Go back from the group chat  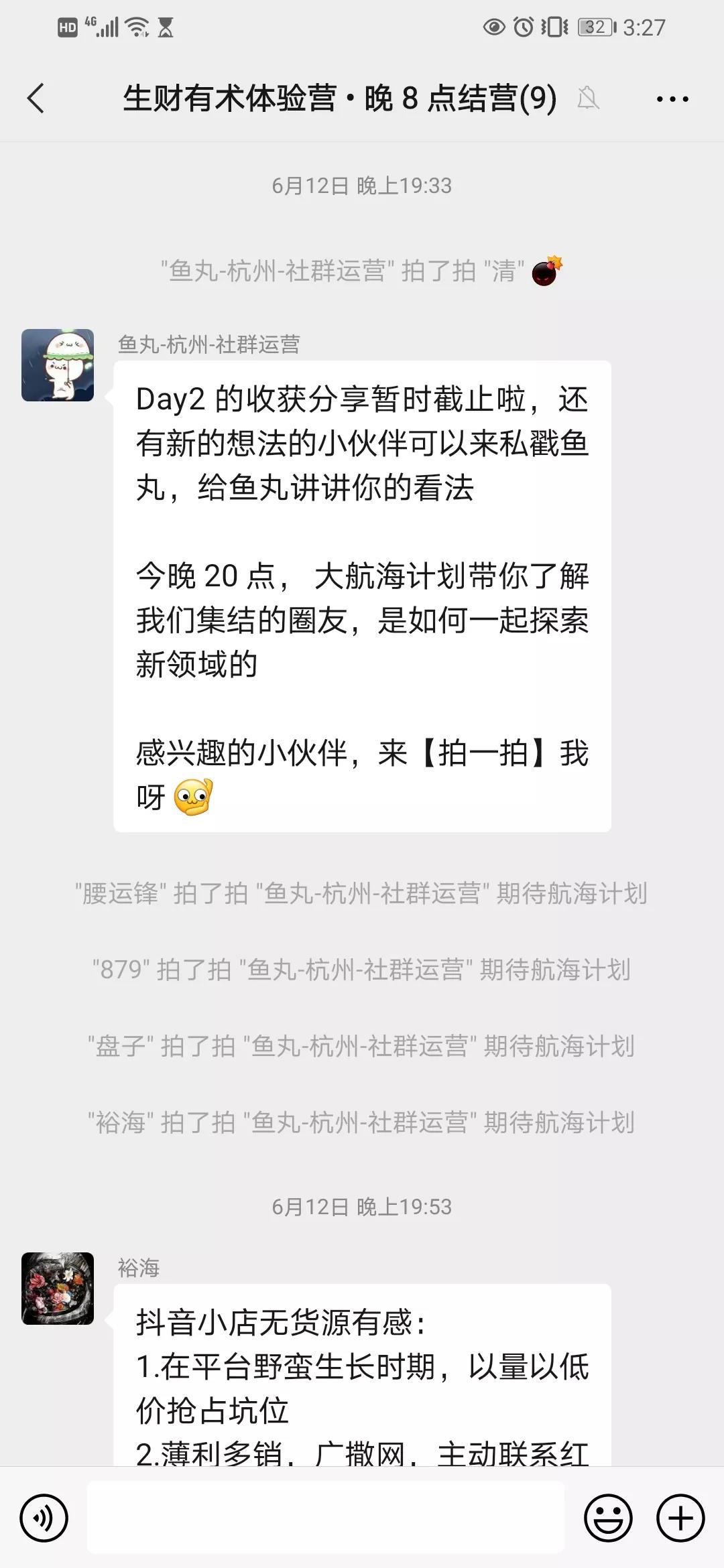click(36, 99)
